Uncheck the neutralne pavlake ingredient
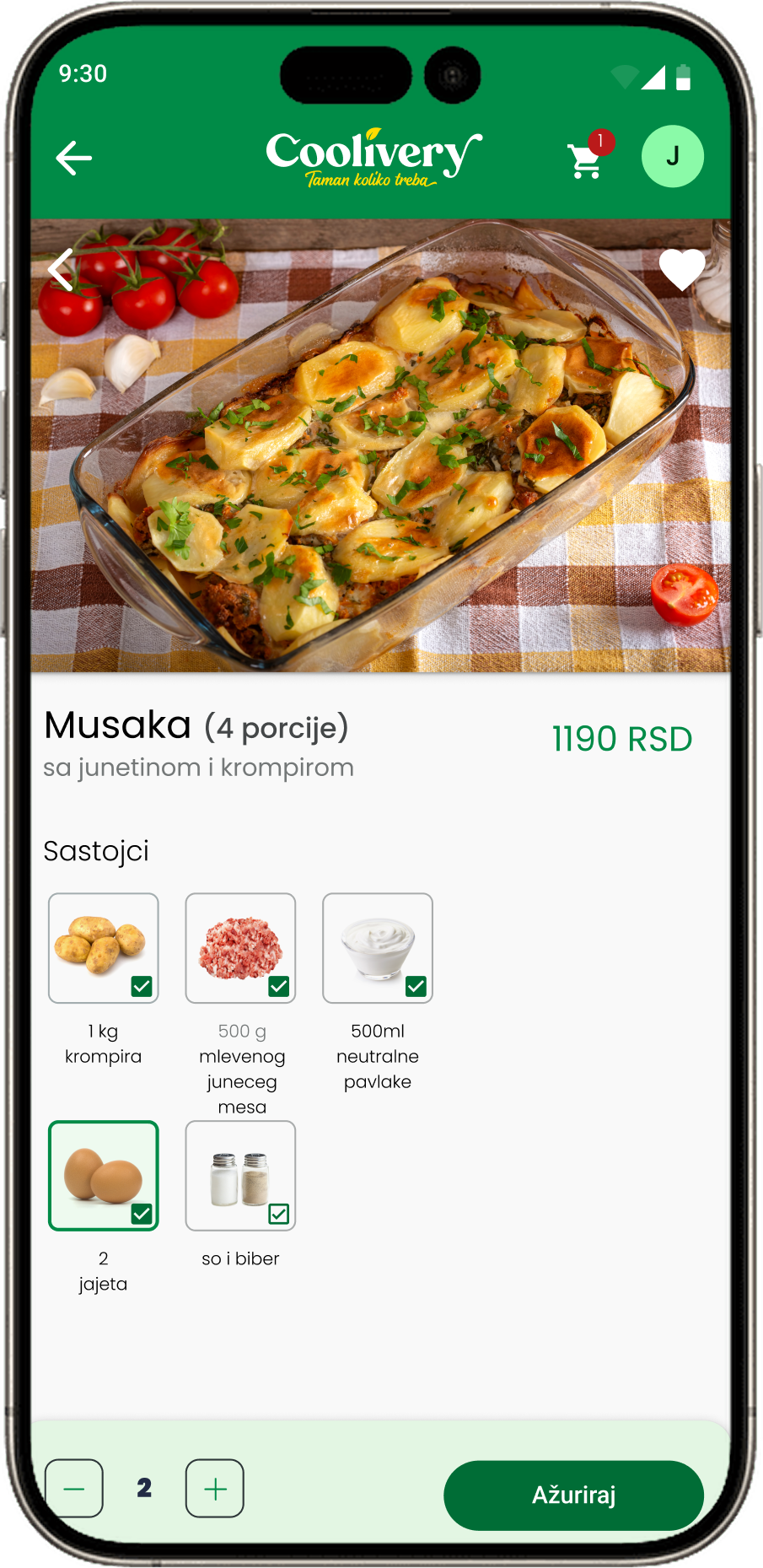 pos(416,986)
